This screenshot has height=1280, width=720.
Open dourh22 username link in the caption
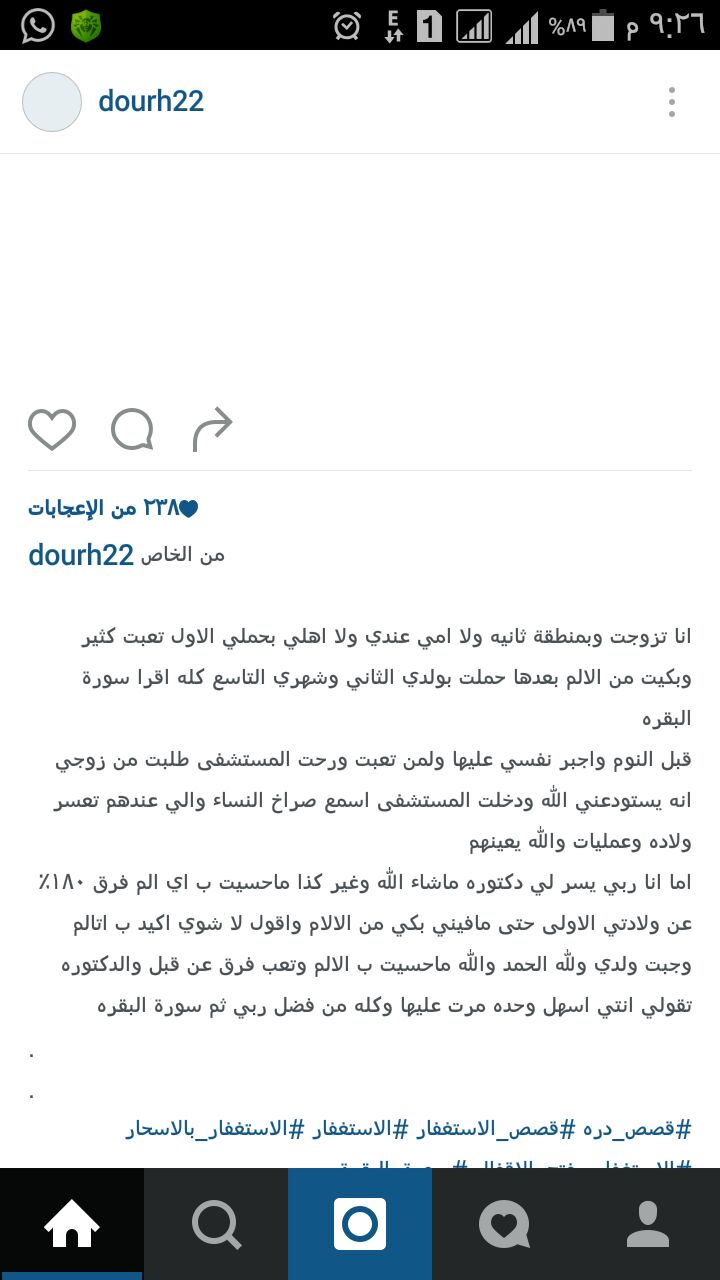pyautogui.click(x=81, y=555)
